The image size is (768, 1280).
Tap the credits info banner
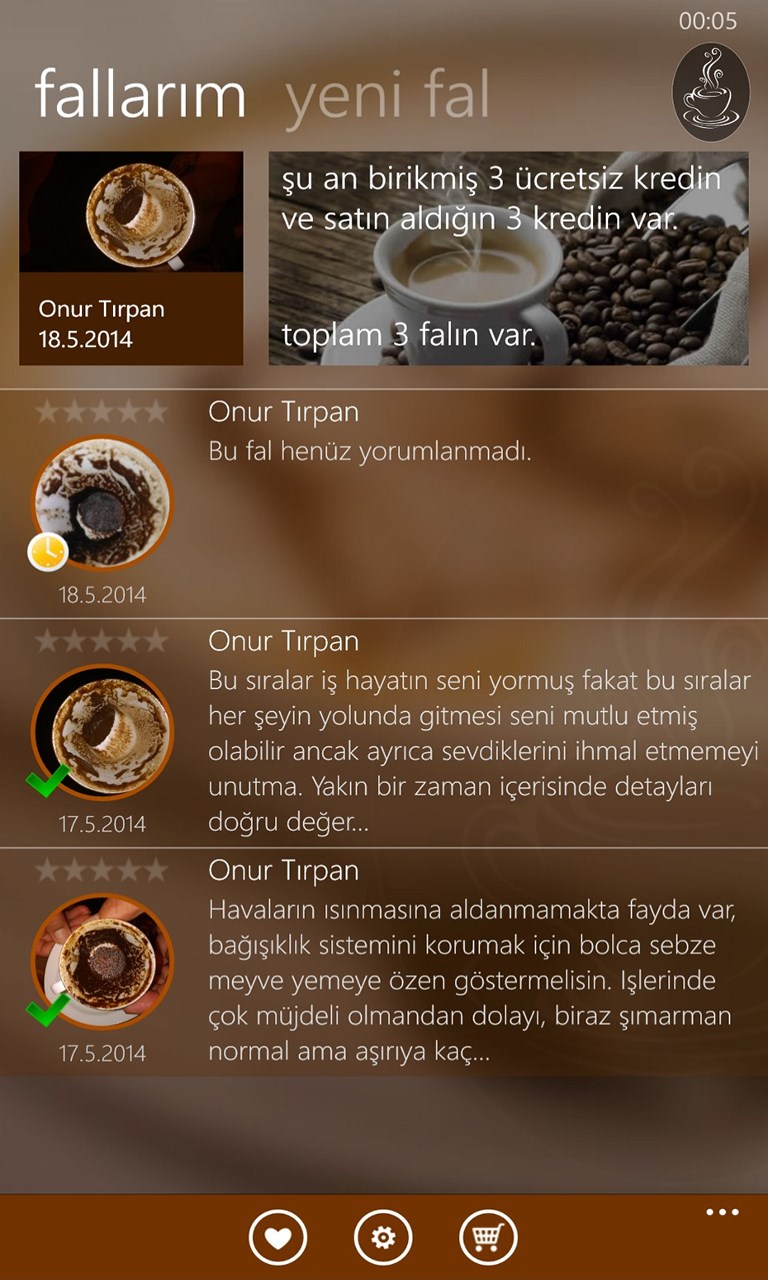click(508, 258)
